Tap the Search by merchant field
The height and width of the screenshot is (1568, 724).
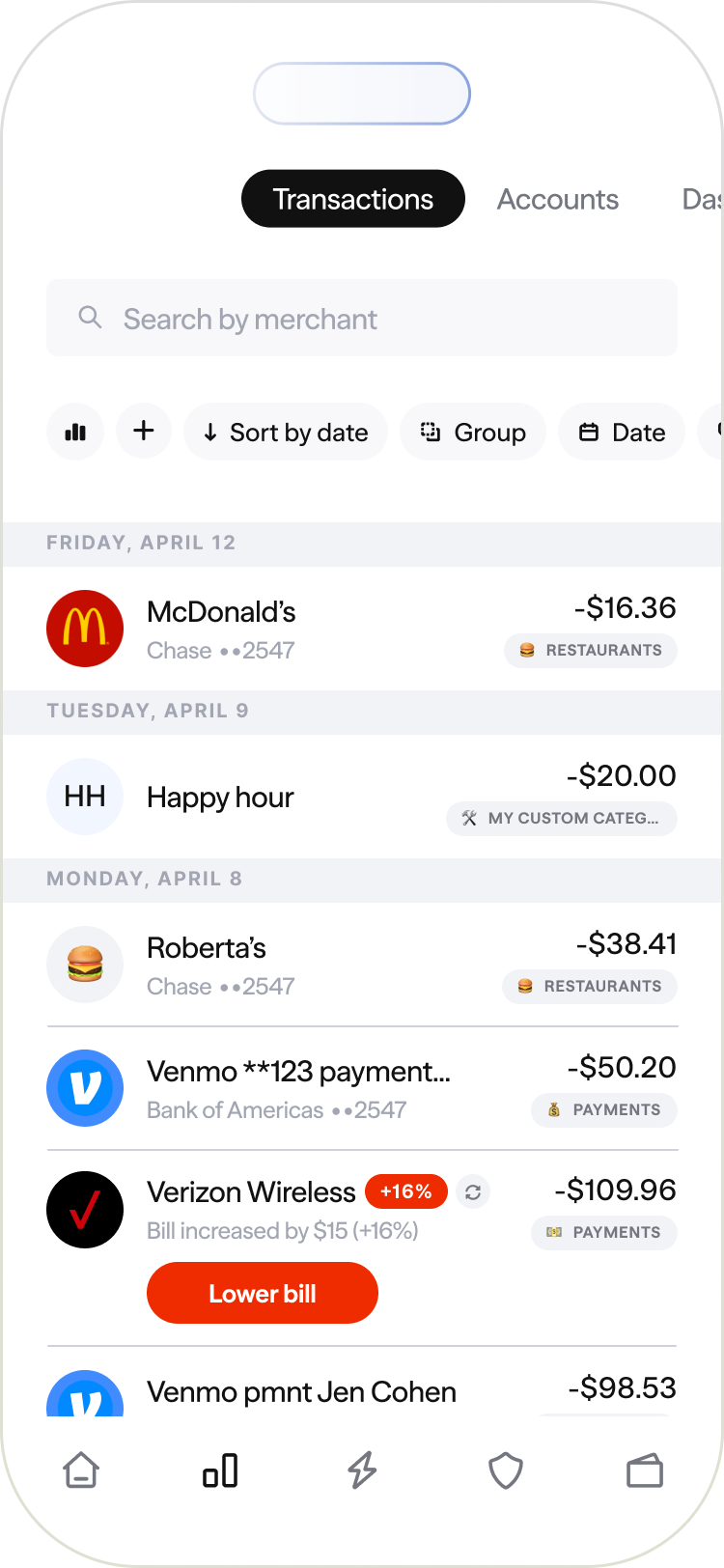click(x=362, y=319)
